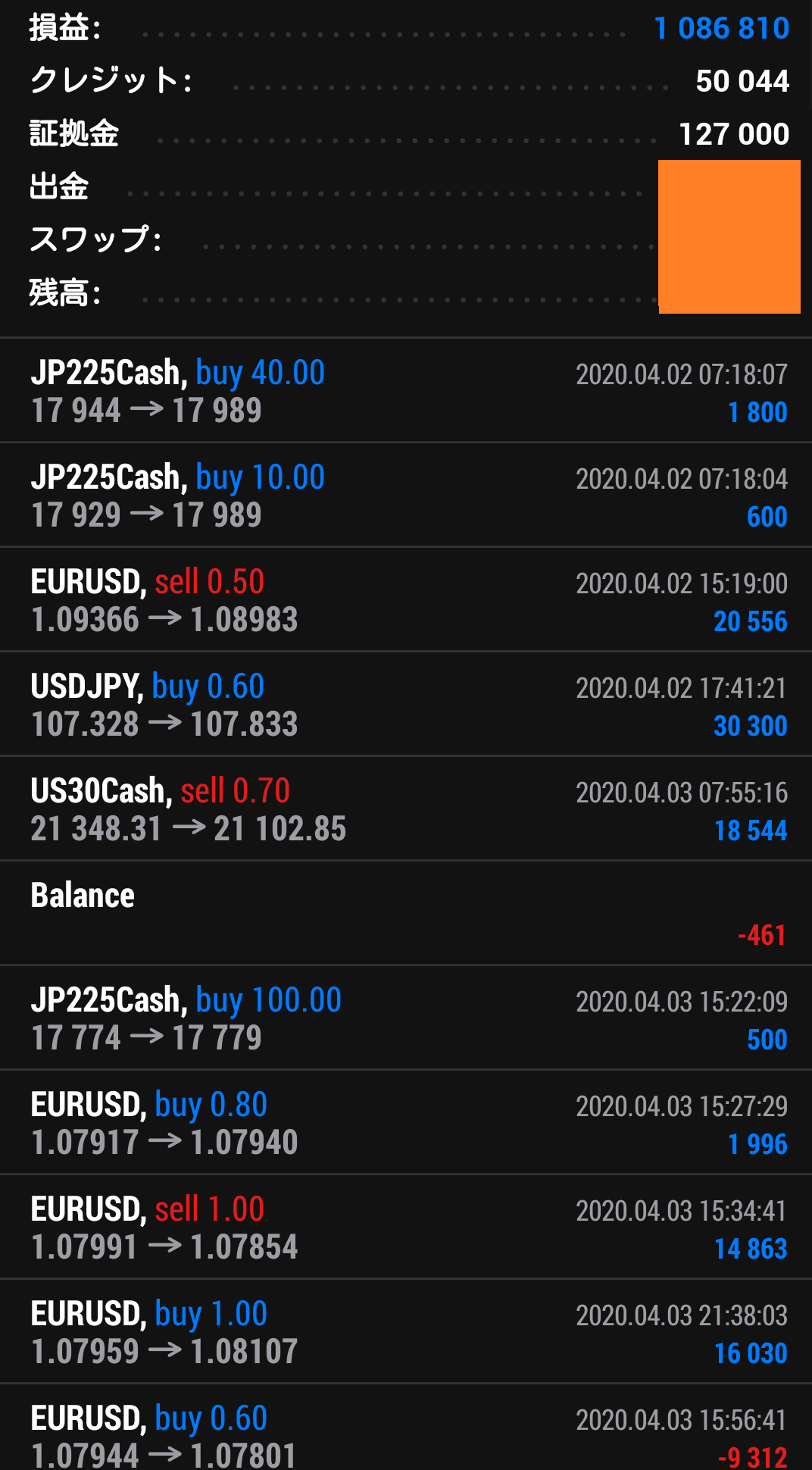
Task: Open the EURUSD buy 1.00 trade
Action: pos(406,1331)
